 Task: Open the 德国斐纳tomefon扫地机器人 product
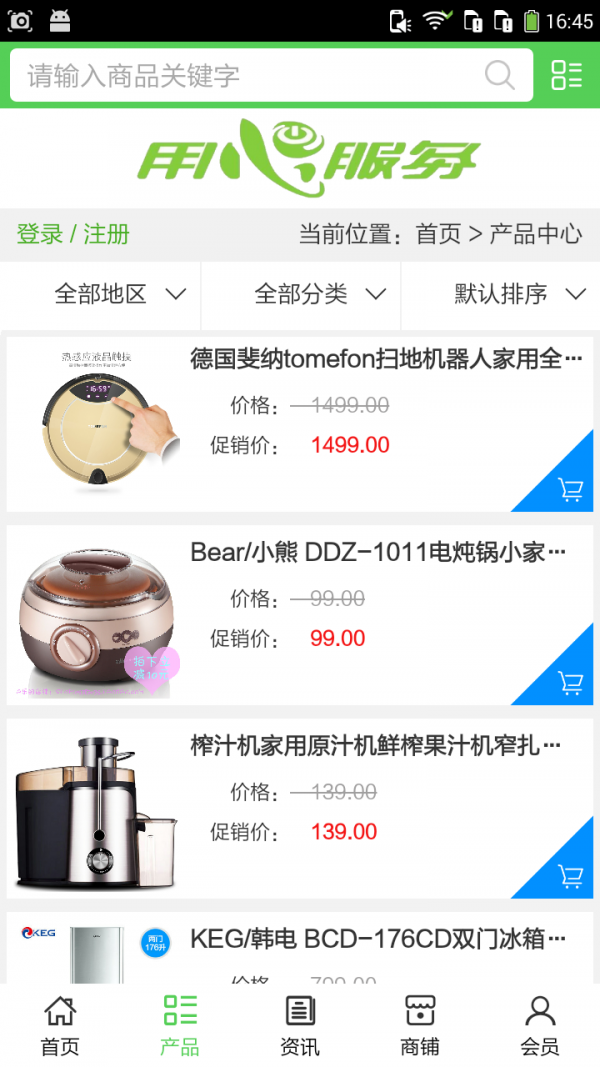[386, 358]
